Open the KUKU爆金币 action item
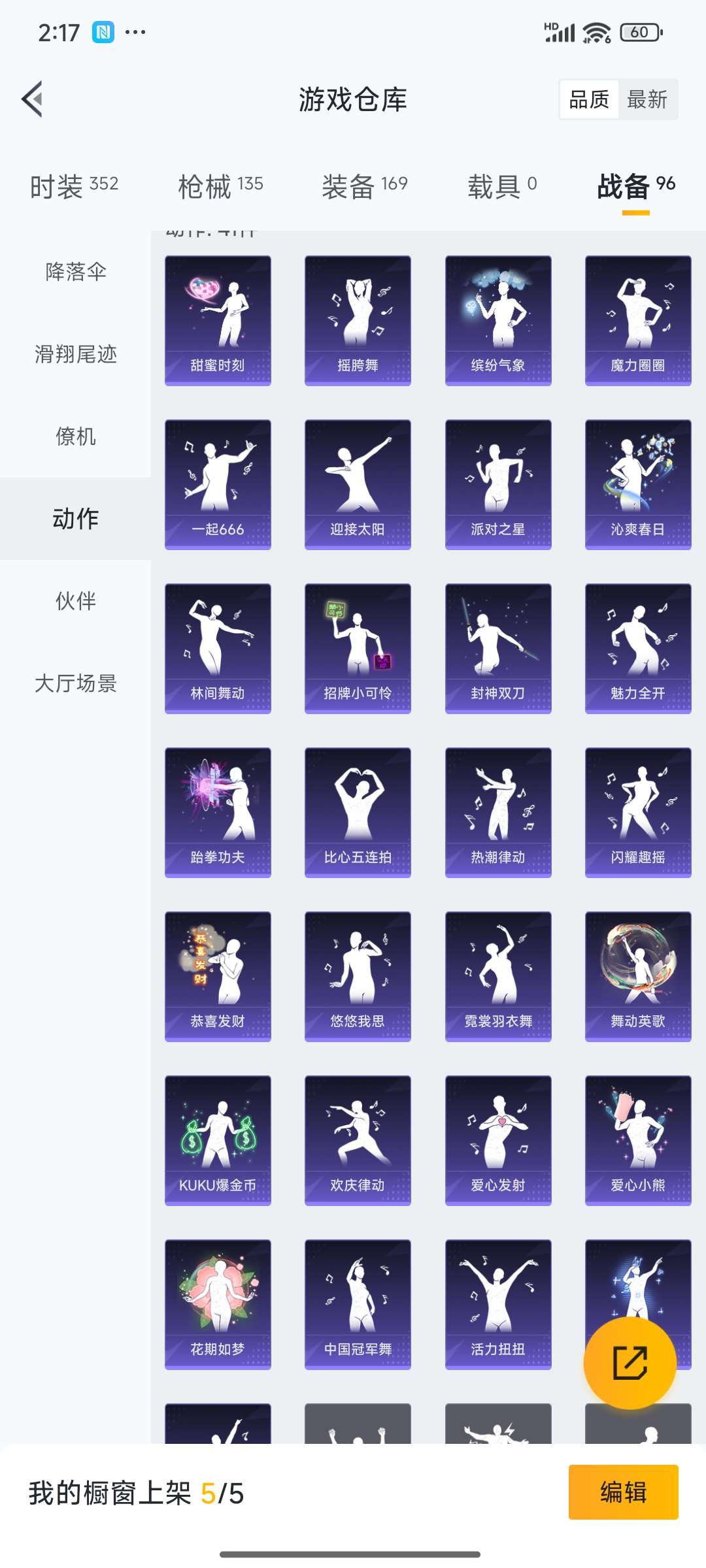The height and width of the screenshot is (1568, 706). (x=218, y=1140)
